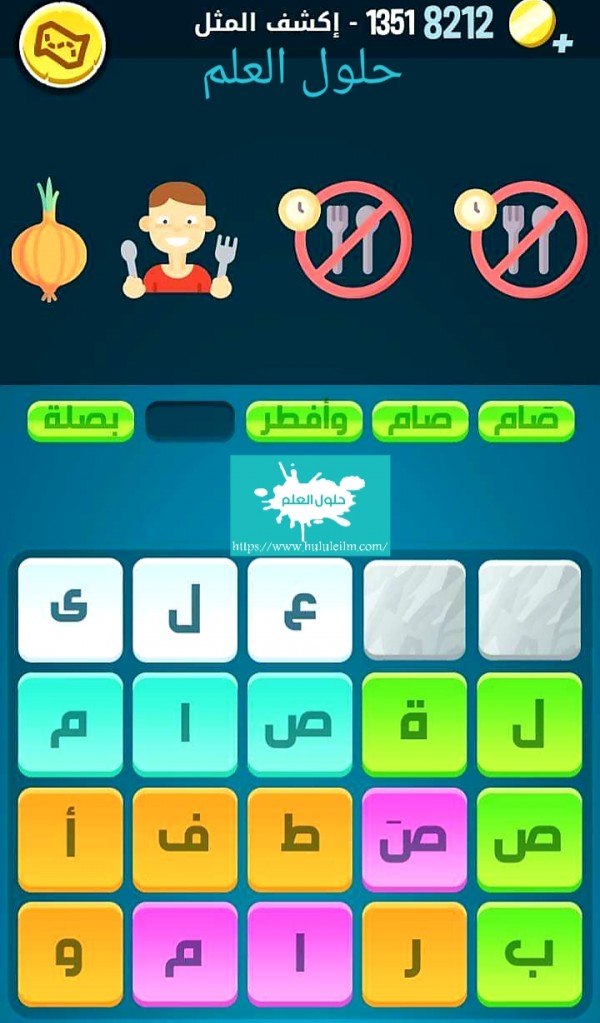Select the teal ص letter tile
Image resolution: width=600 pixels, height=1023 pixels.
click(299, 725)
